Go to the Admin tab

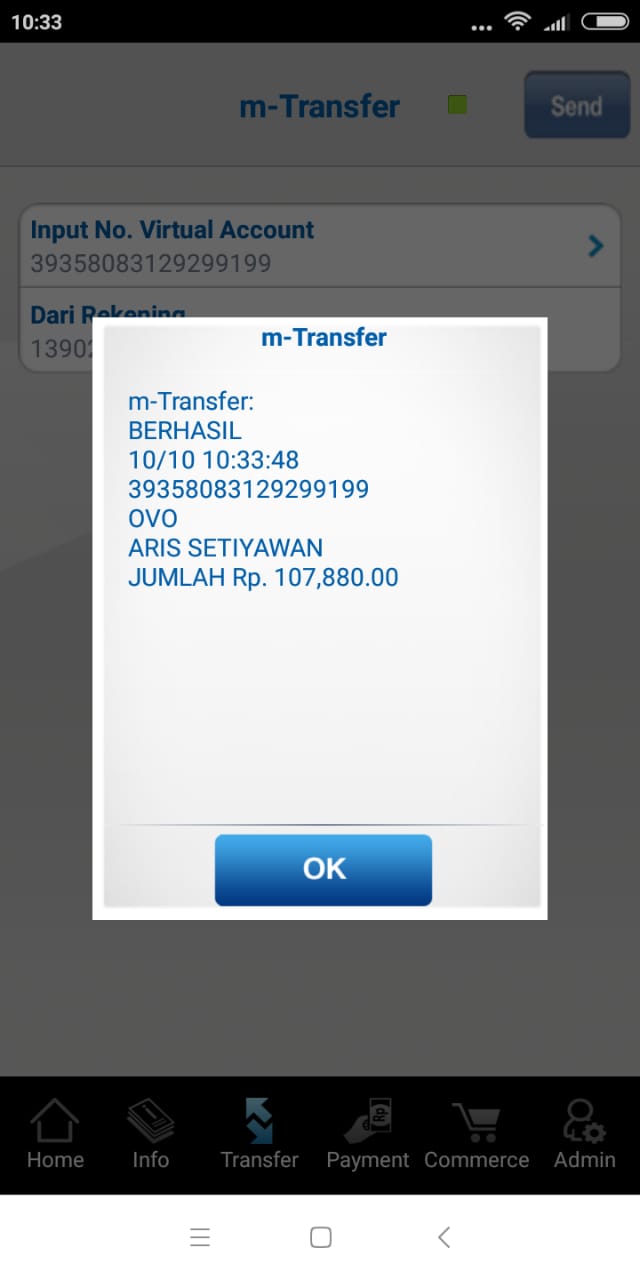(584, 1135)
